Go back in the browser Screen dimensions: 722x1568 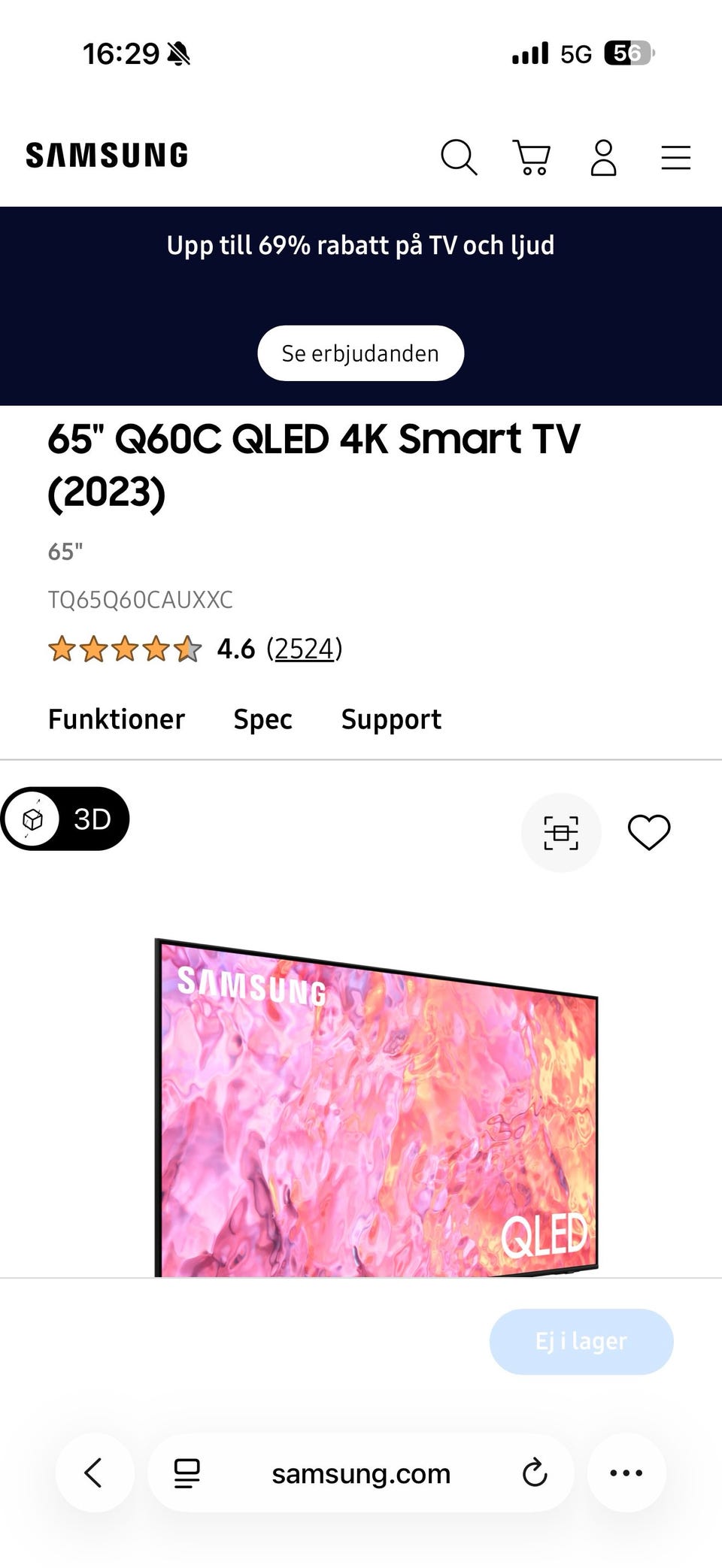pos(94,1473)
